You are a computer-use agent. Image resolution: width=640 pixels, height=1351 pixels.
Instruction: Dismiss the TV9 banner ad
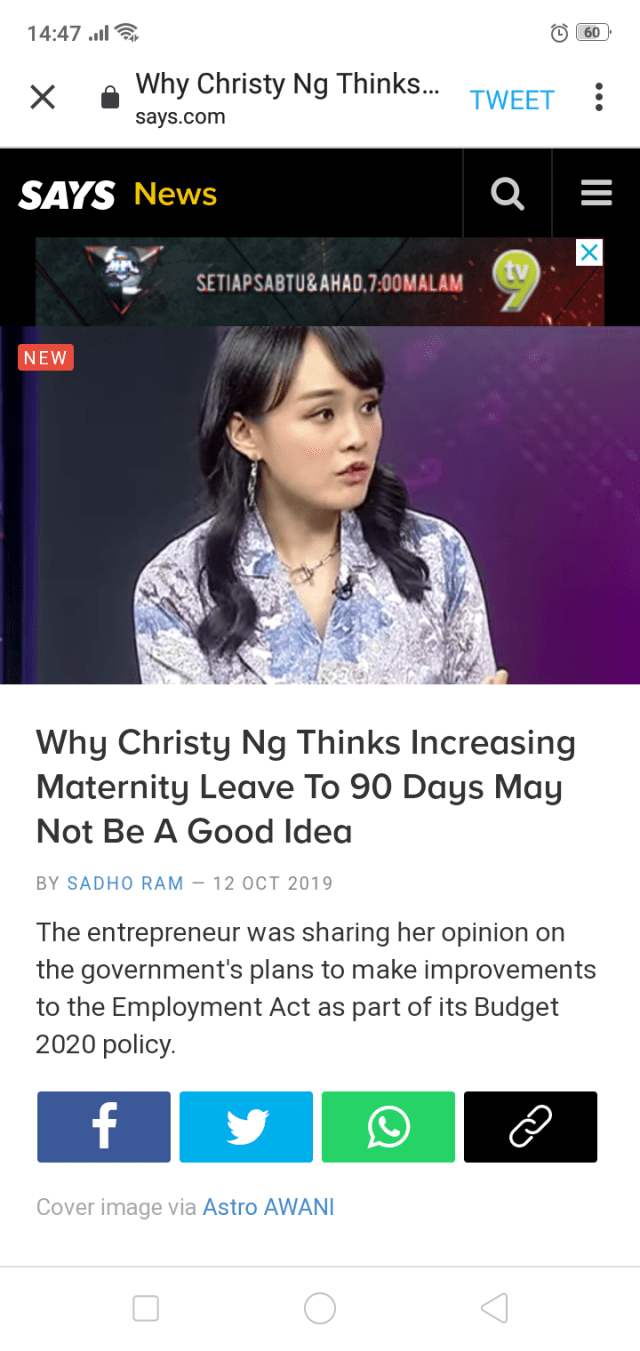(590, 252)
